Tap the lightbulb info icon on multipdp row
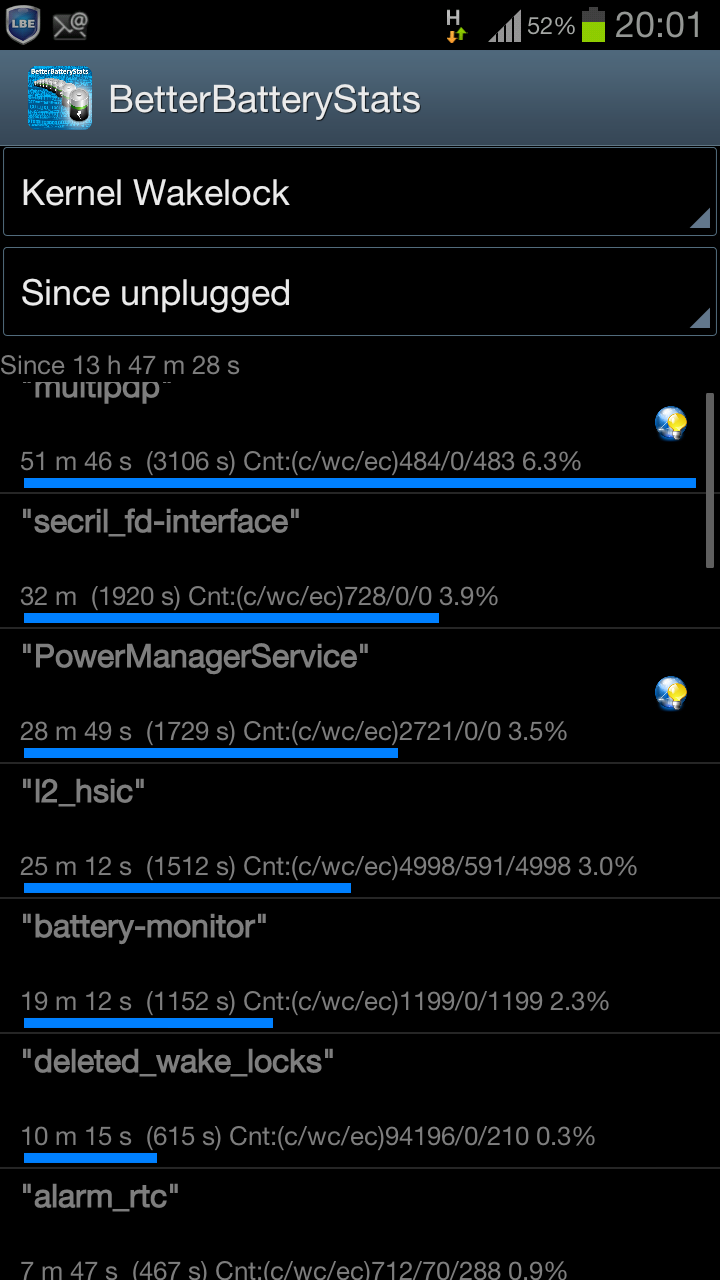 click(671, 424)
